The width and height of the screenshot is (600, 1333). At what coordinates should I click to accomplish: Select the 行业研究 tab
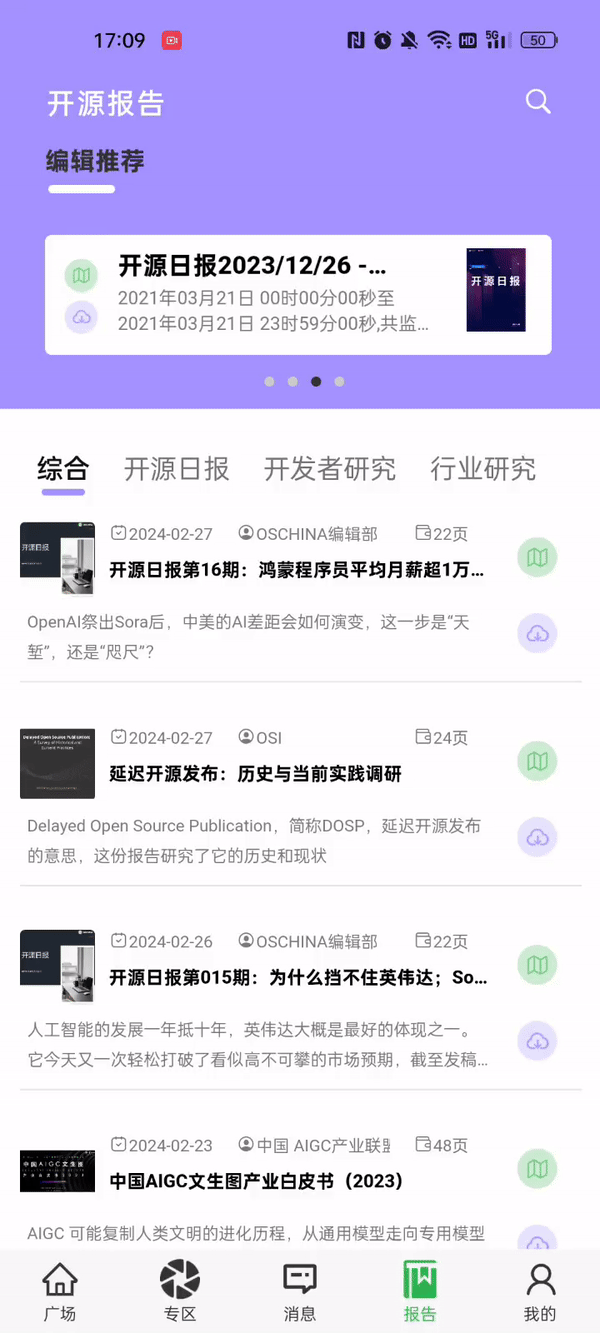pos(483,468)
